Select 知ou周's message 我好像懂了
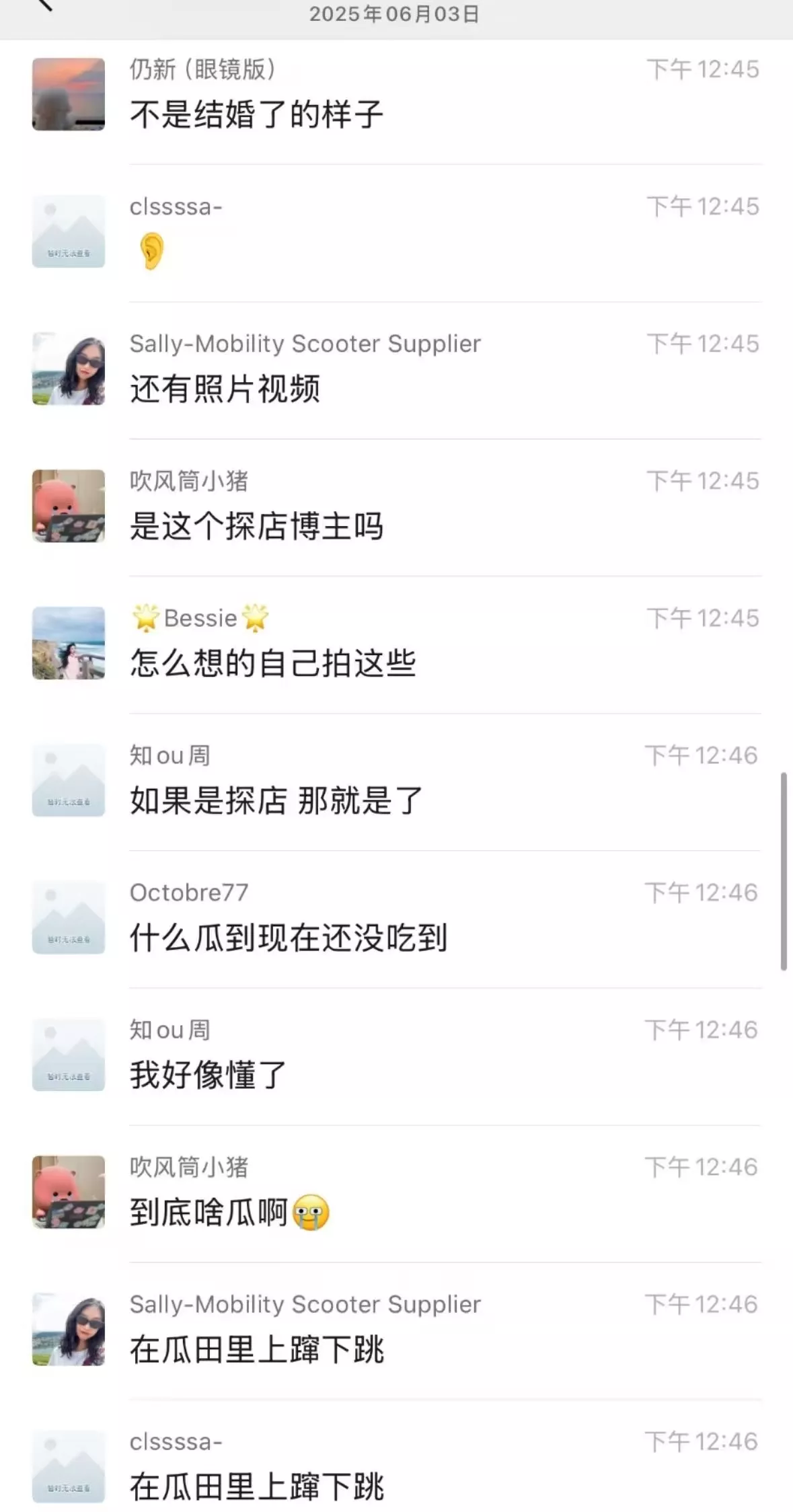Image resolution: width=793 pixels, height=1512 pixels. [209, 1075]
